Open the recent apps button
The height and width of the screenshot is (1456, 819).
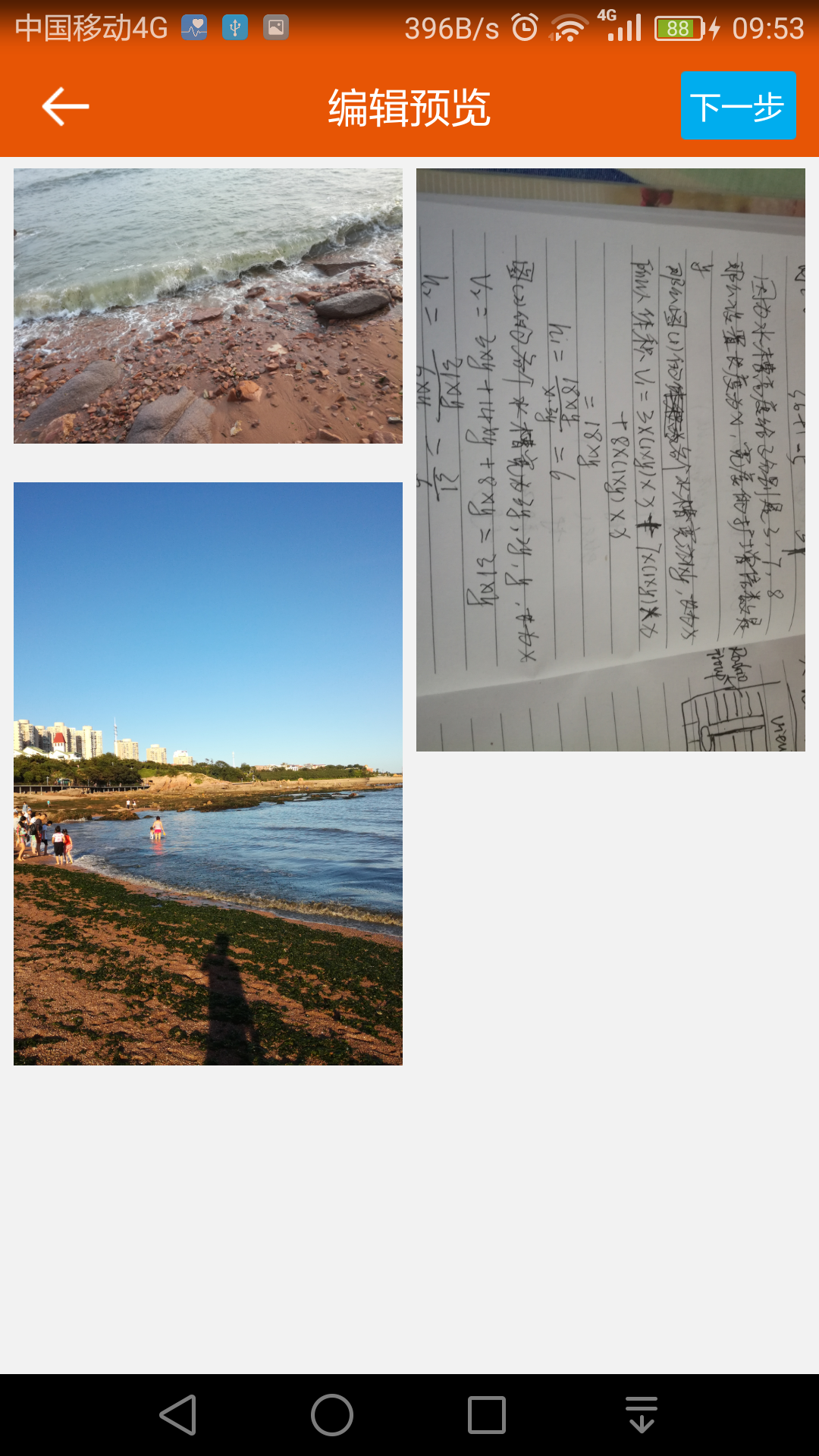click(487, 1415)
